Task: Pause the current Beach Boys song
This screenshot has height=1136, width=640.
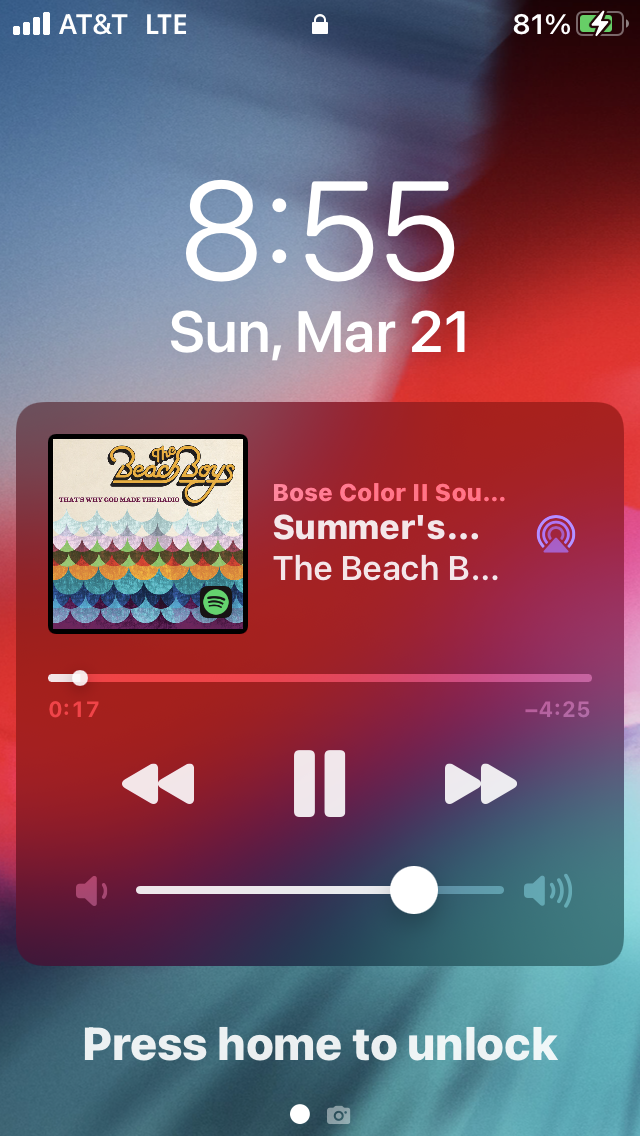Action: coord(320,784)
